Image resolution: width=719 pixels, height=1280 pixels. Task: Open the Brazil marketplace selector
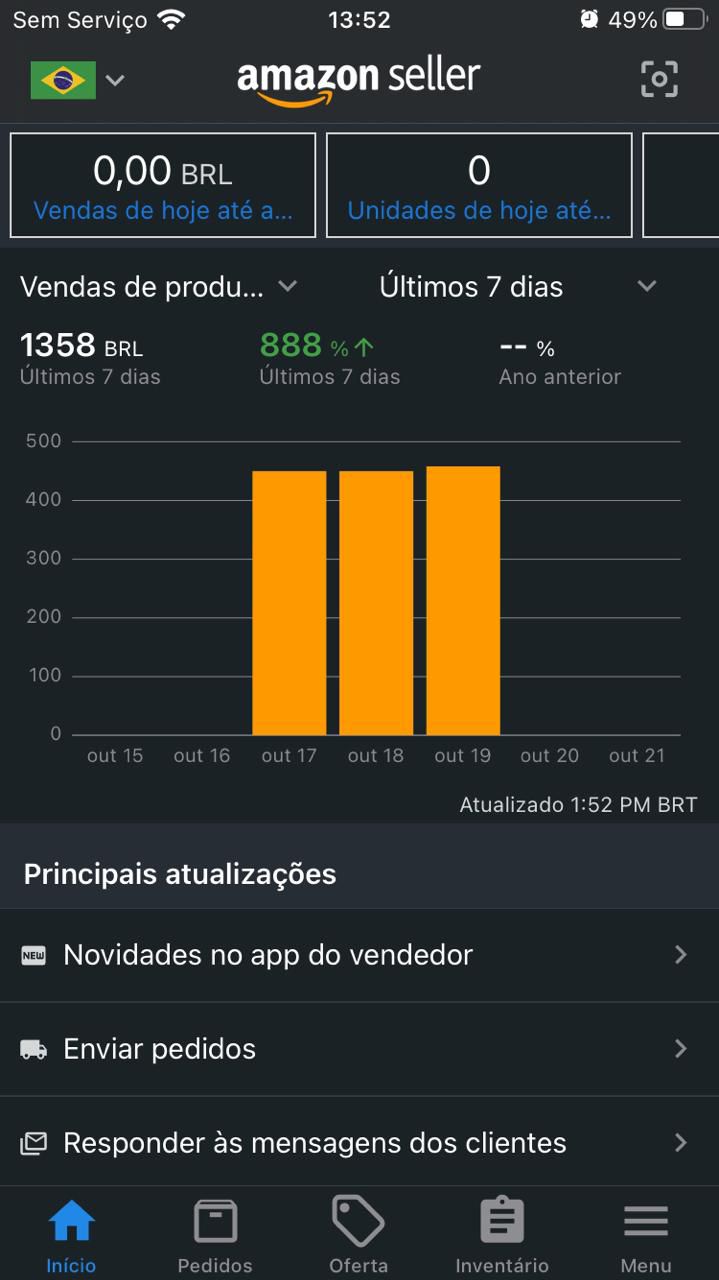(x=77, y=80)
